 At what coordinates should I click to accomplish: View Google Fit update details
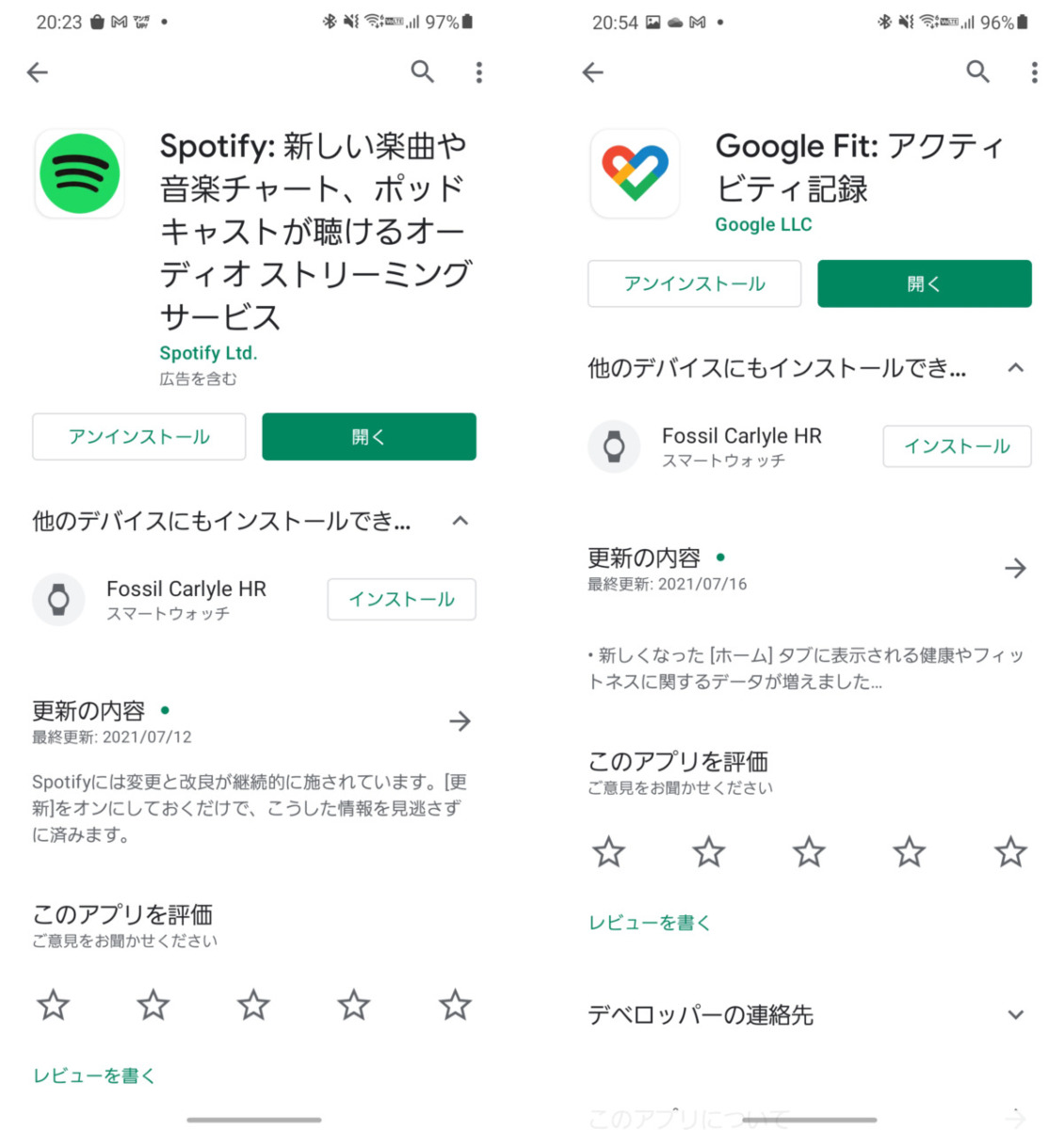(x=1015, y=568)
